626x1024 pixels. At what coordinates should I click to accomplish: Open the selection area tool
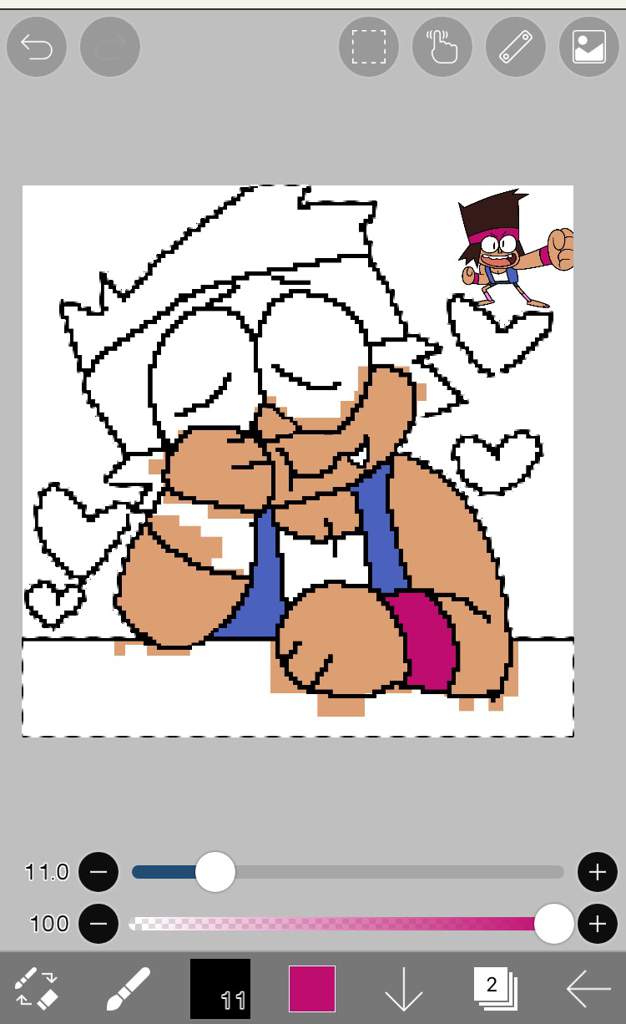click(x=368, y=47)
